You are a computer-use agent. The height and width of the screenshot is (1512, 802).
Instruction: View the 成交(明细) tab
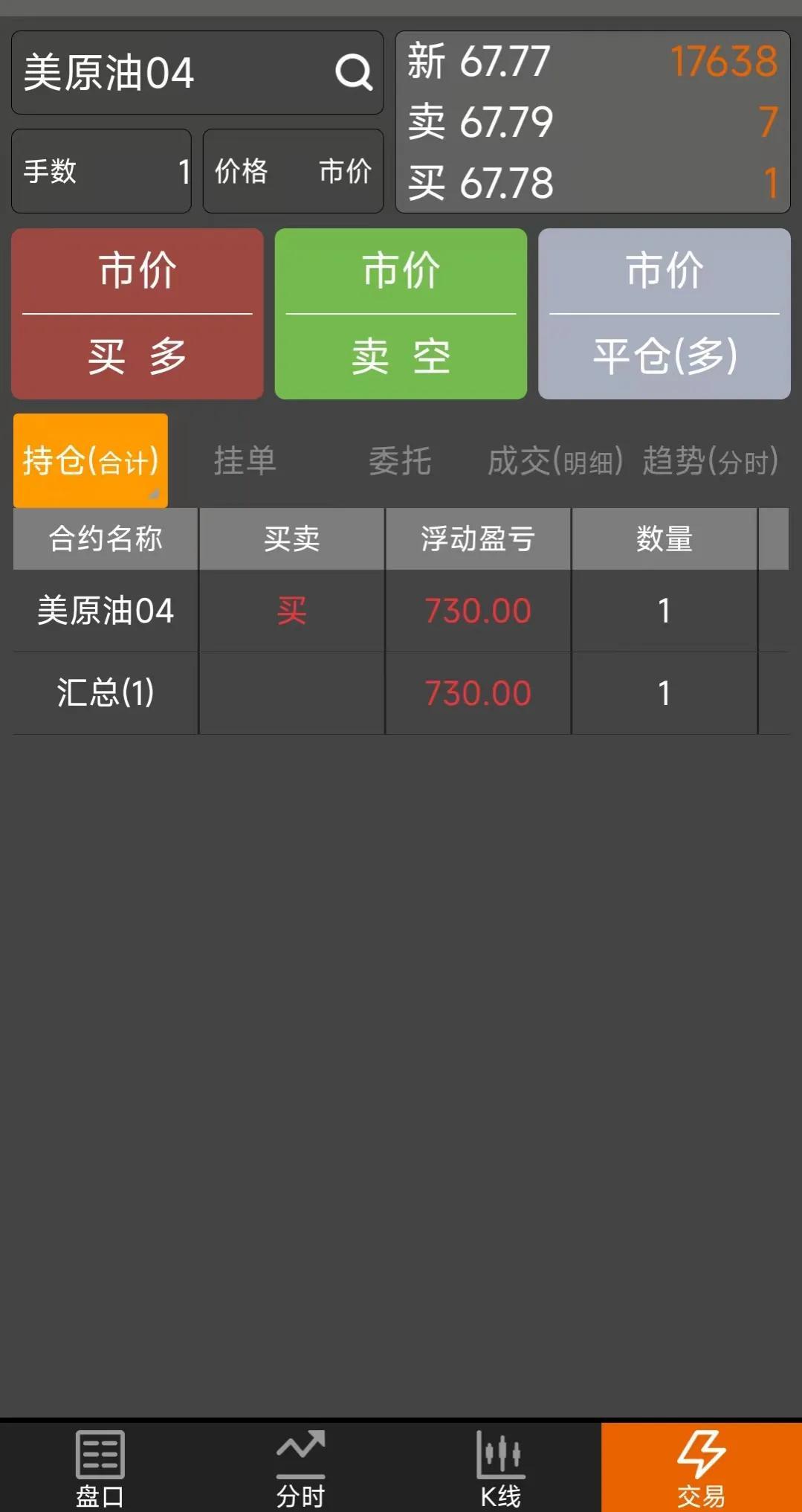[x=554, y=461]
